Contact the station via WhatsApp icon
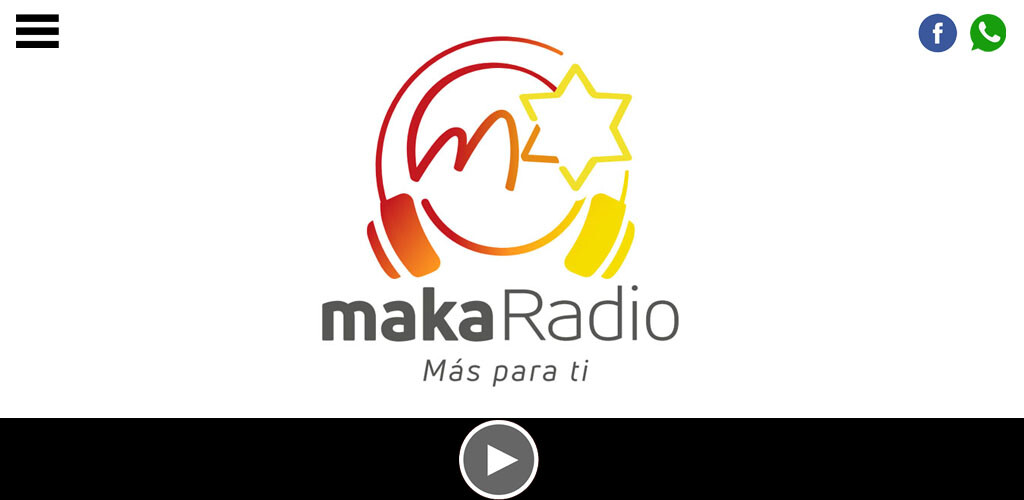Screen dimensions: 1024x500 coord(988,33)
